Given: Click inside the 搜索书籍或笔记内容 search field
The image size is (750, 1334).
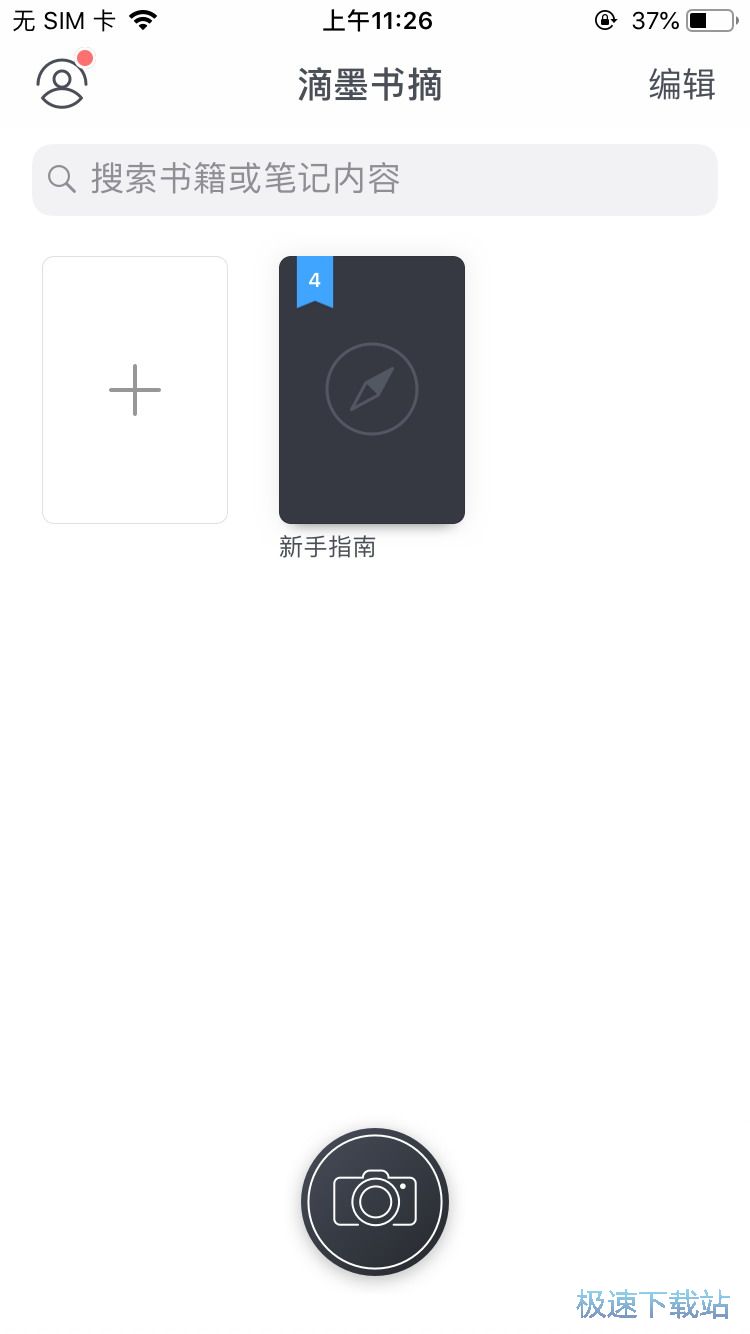Looking at the screenshot, I should coord(375,179).
